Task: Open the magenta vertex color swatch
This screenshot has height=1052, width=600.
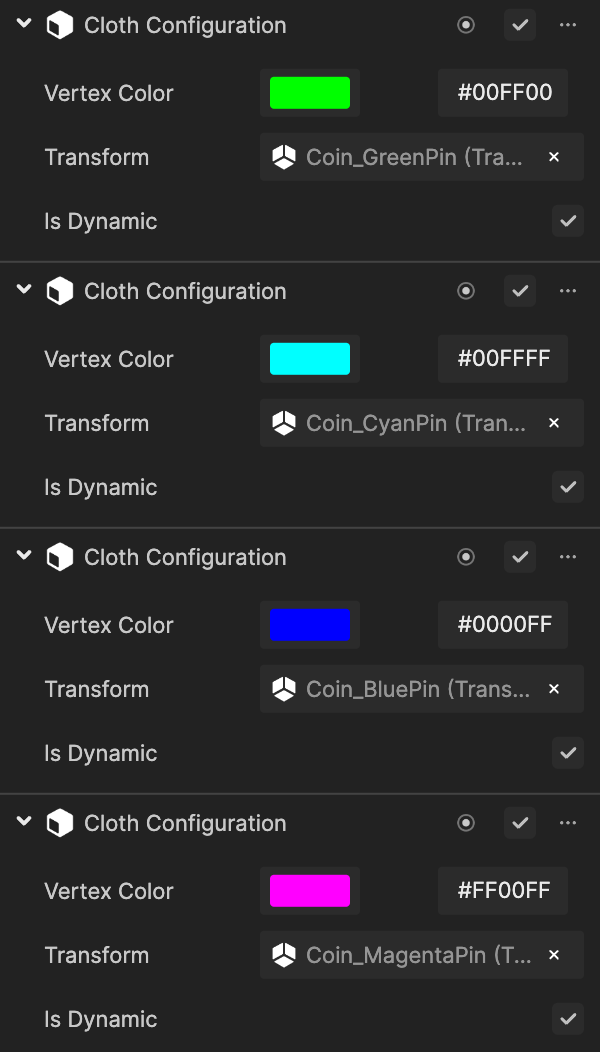Action: (309, 891)
